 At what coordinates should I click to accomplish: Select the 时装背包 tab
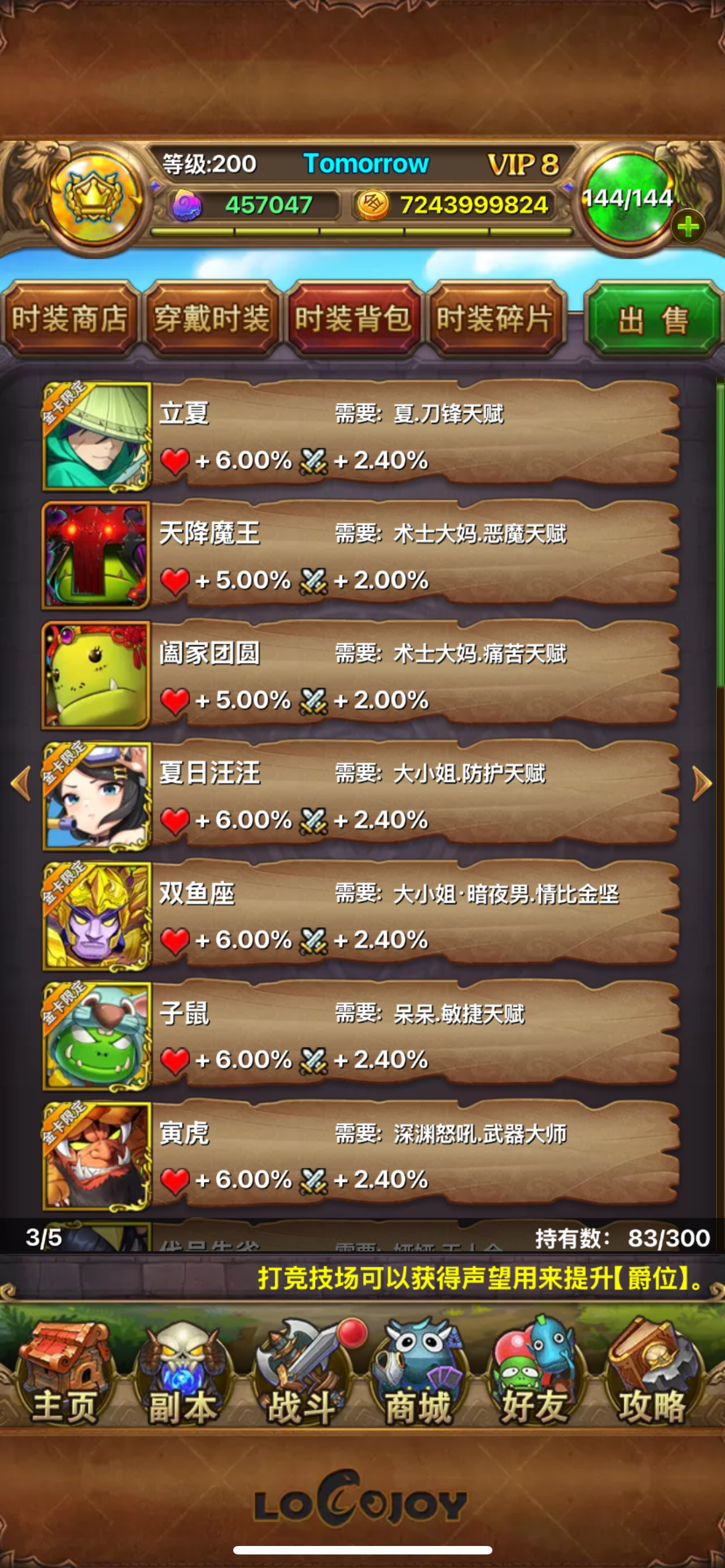coord(353,319)
